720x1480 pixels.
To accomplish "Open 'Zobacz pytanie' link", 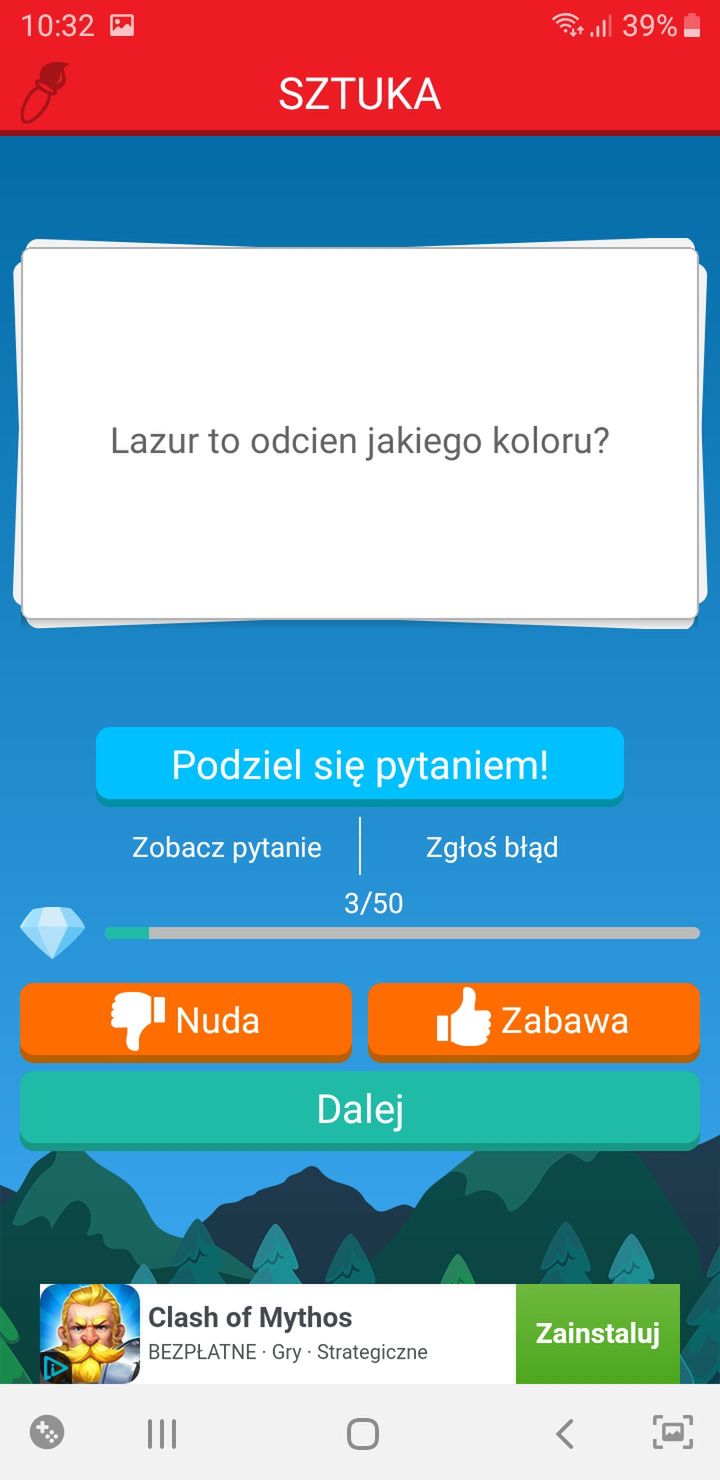I will tap(227, 848).
